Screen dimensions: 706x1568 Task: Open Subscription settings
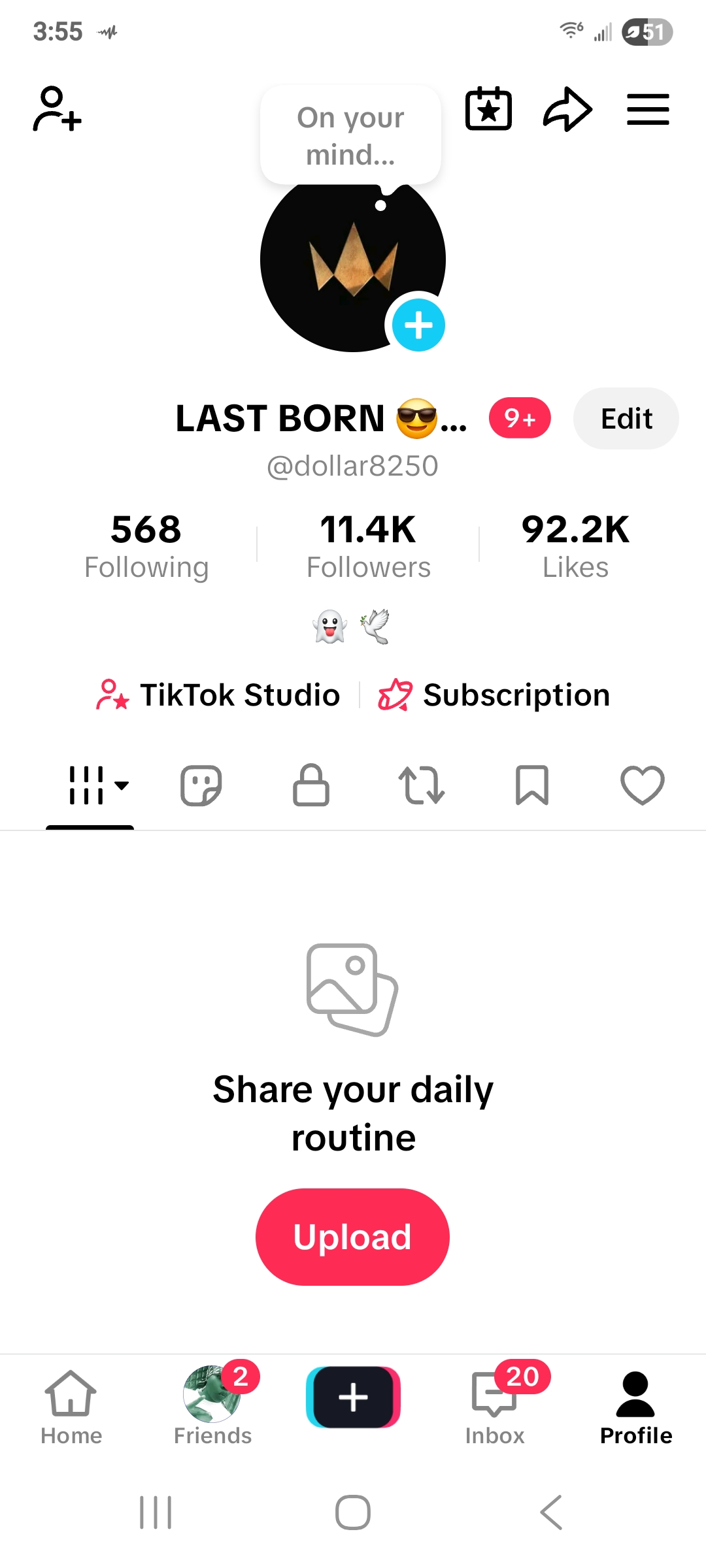[494, 695]
